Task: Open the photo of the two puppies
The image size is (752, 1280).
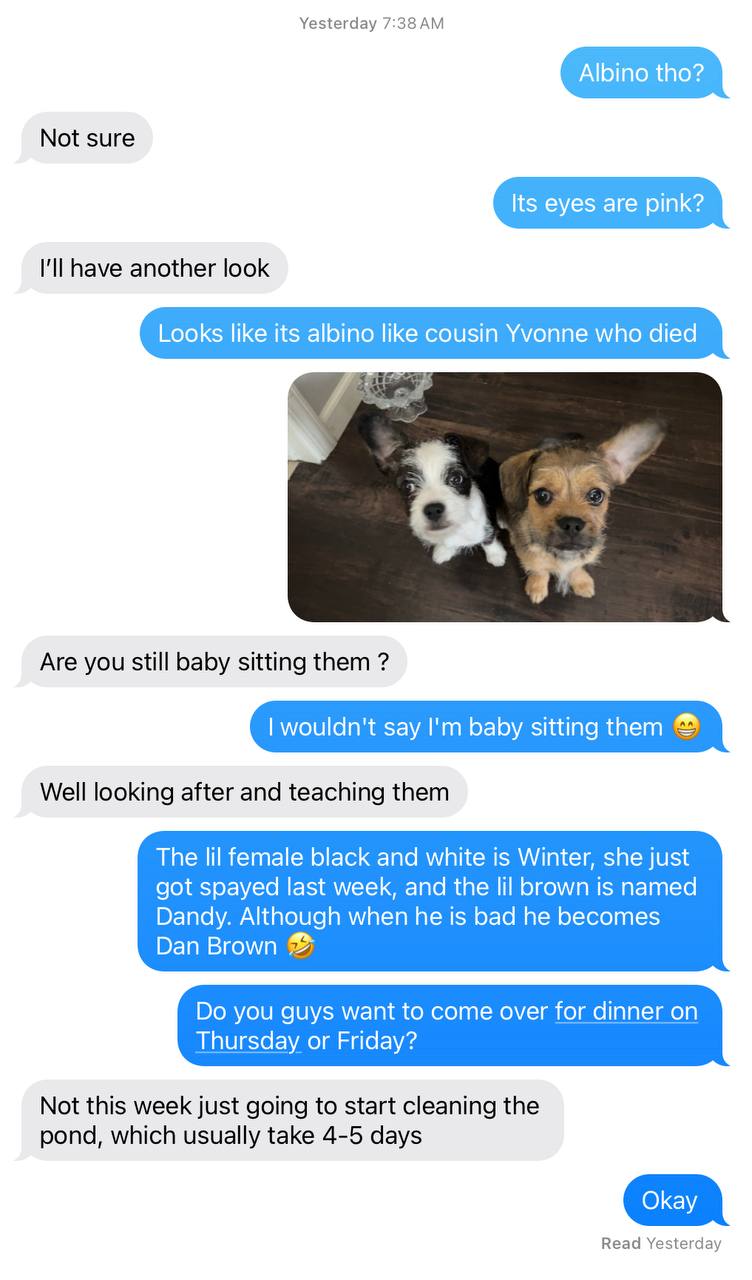Action: pyautogui.click(x=505, y=497)
